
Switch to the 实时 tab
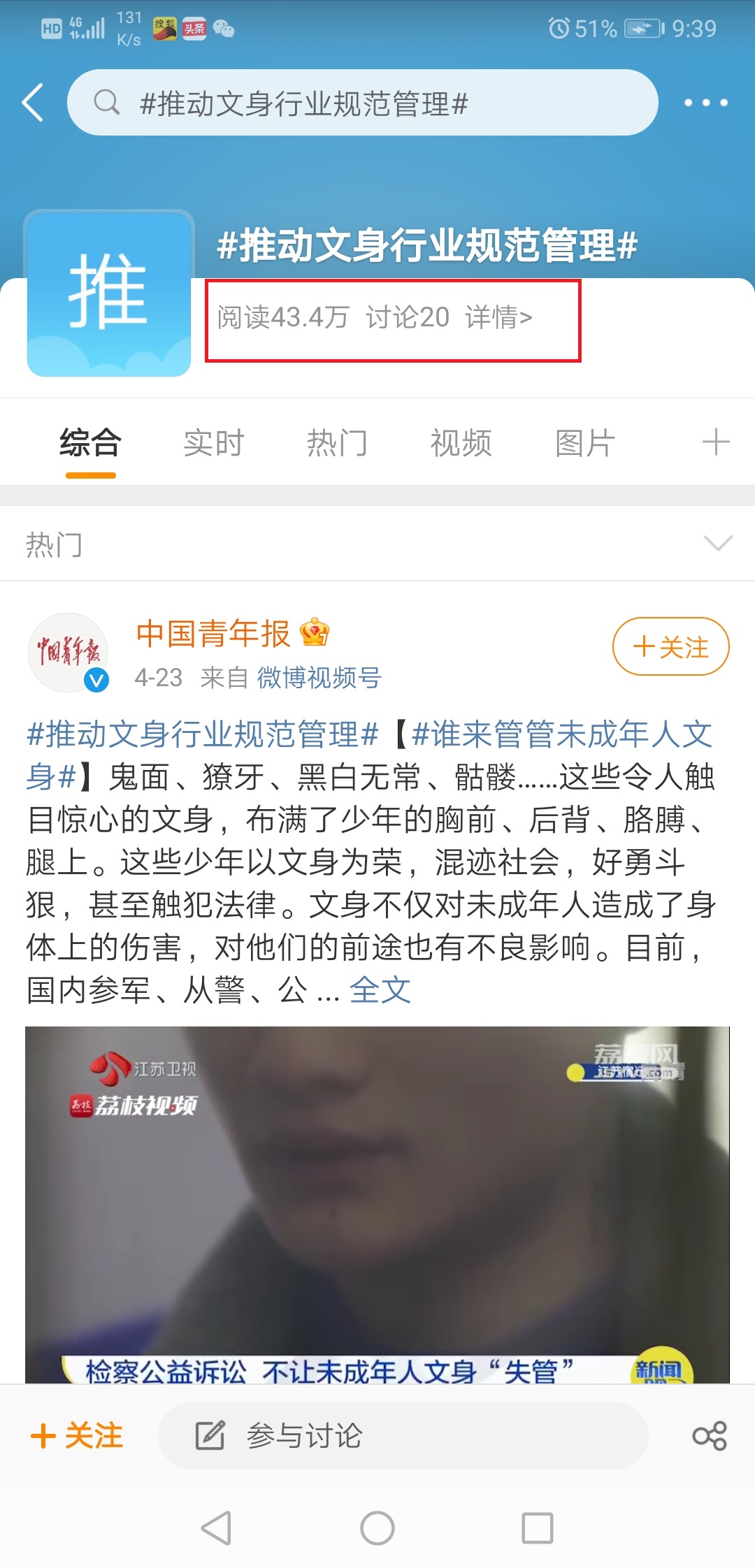click(214, 443)
